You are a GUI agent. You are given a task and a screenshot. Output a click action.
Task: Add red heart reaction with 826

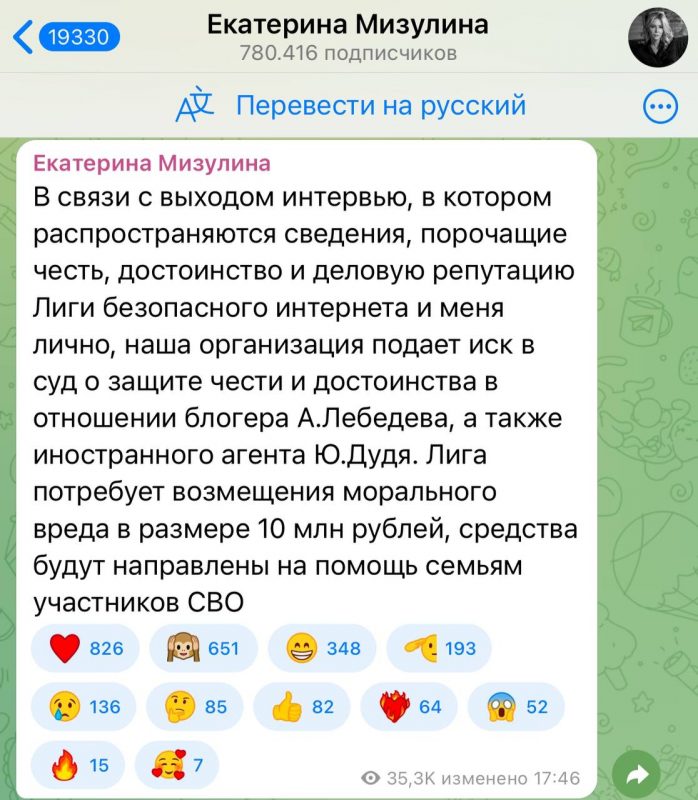tap(87, 648)
